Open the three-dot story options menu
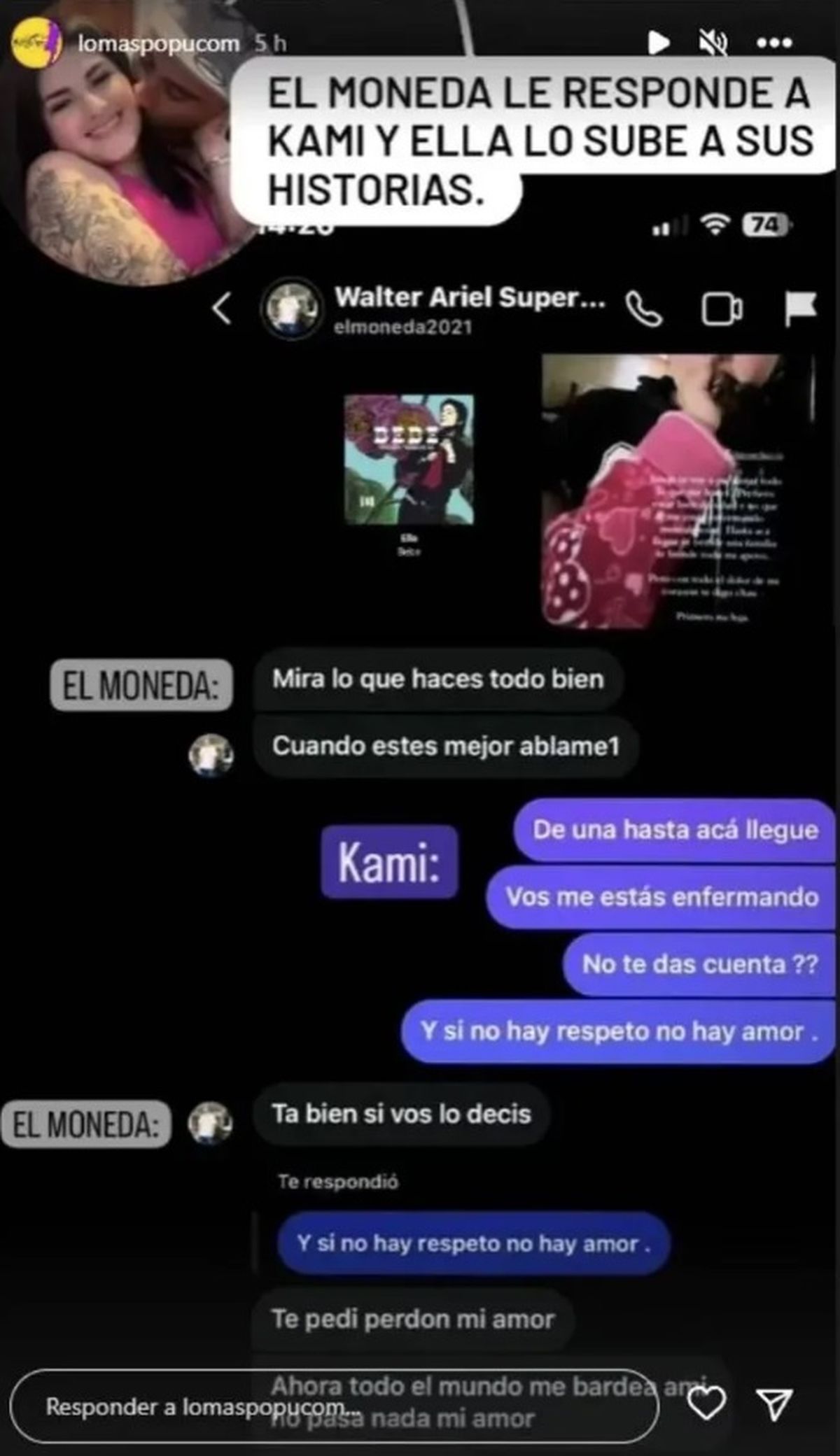This screenshot has width=840, height=1456. (x=774, y=43)
